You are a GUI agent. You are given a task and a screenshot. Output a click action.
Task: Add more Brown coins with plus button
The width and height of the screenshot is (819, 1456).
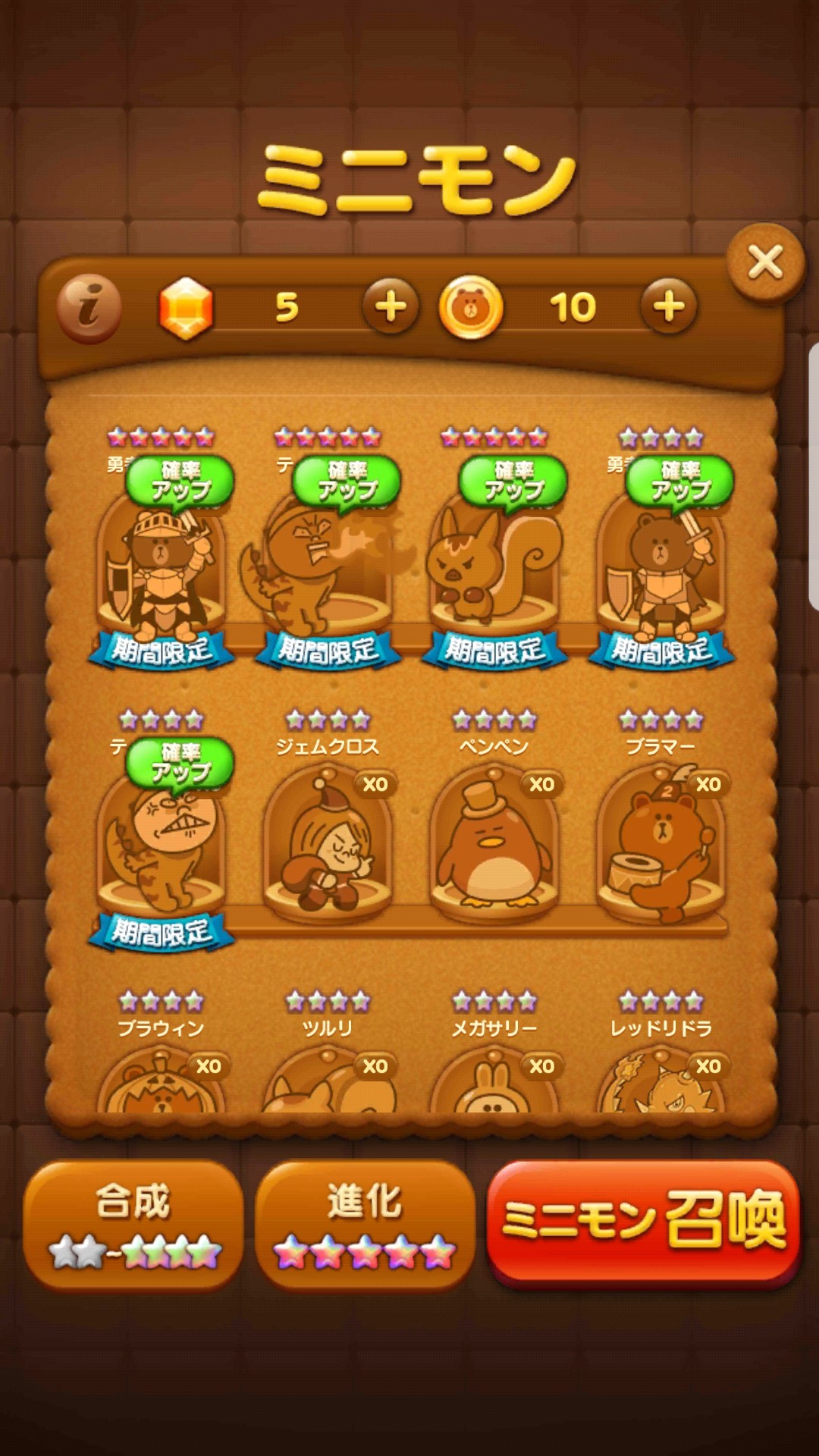click(669, 306)
